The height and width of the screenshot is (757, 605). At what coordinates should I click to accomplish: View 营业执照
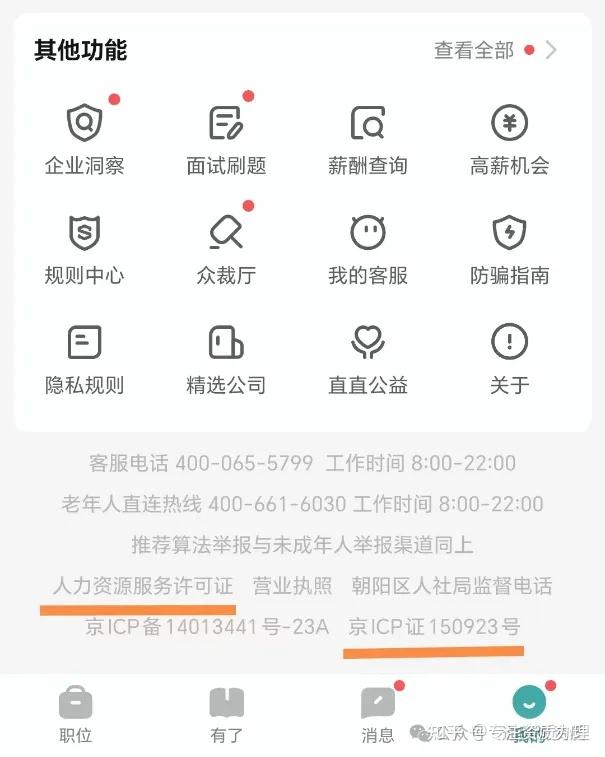click(x=292, y=586)
